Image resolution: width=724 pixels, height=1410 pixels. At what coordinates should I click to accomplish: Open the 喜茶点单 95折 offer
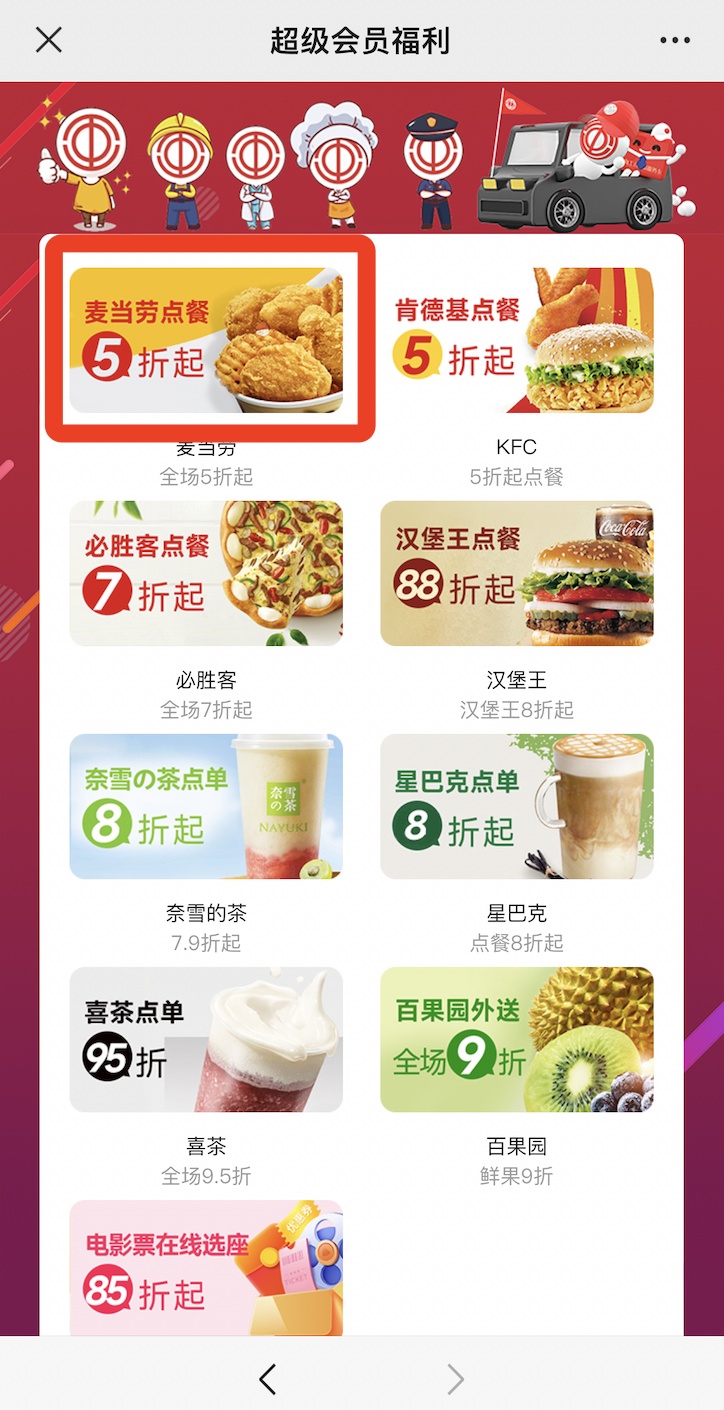[206, 1039]
